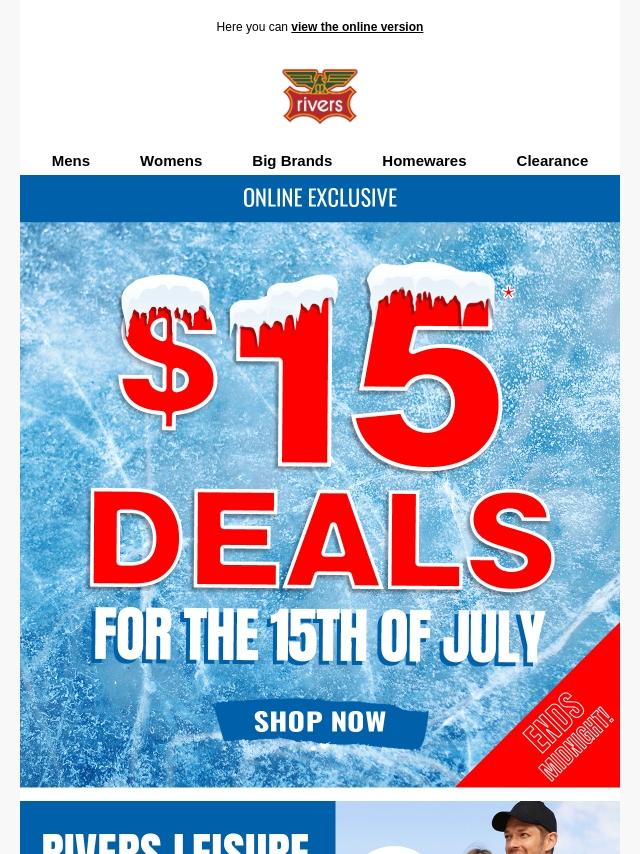This screenshot has width=640, height=854.
Task: Open the Mens category
Action: tap(71, 161)
